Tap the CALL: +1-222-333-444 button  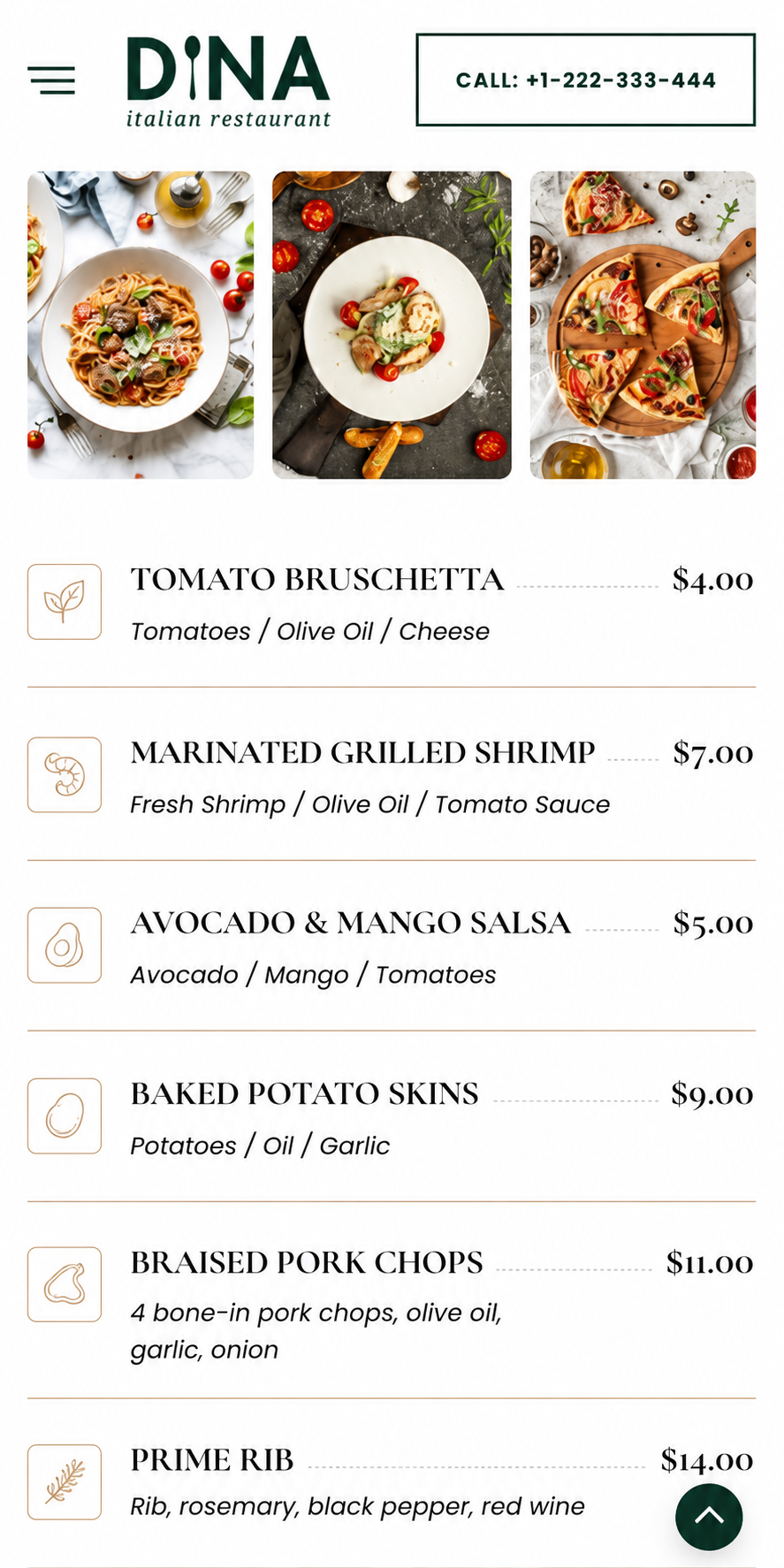pos(585,80)
